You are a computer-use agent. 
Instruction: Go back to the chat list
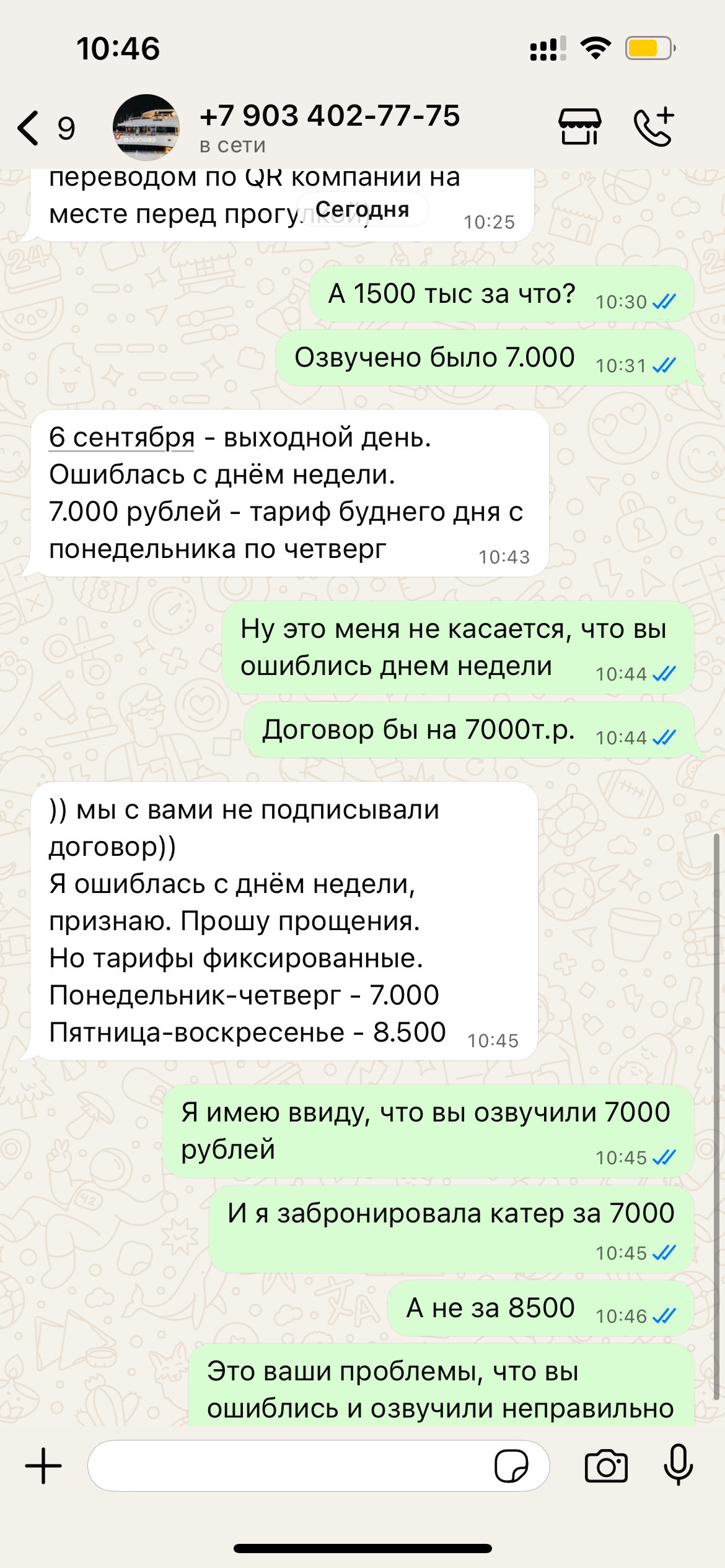coord(45,128)
